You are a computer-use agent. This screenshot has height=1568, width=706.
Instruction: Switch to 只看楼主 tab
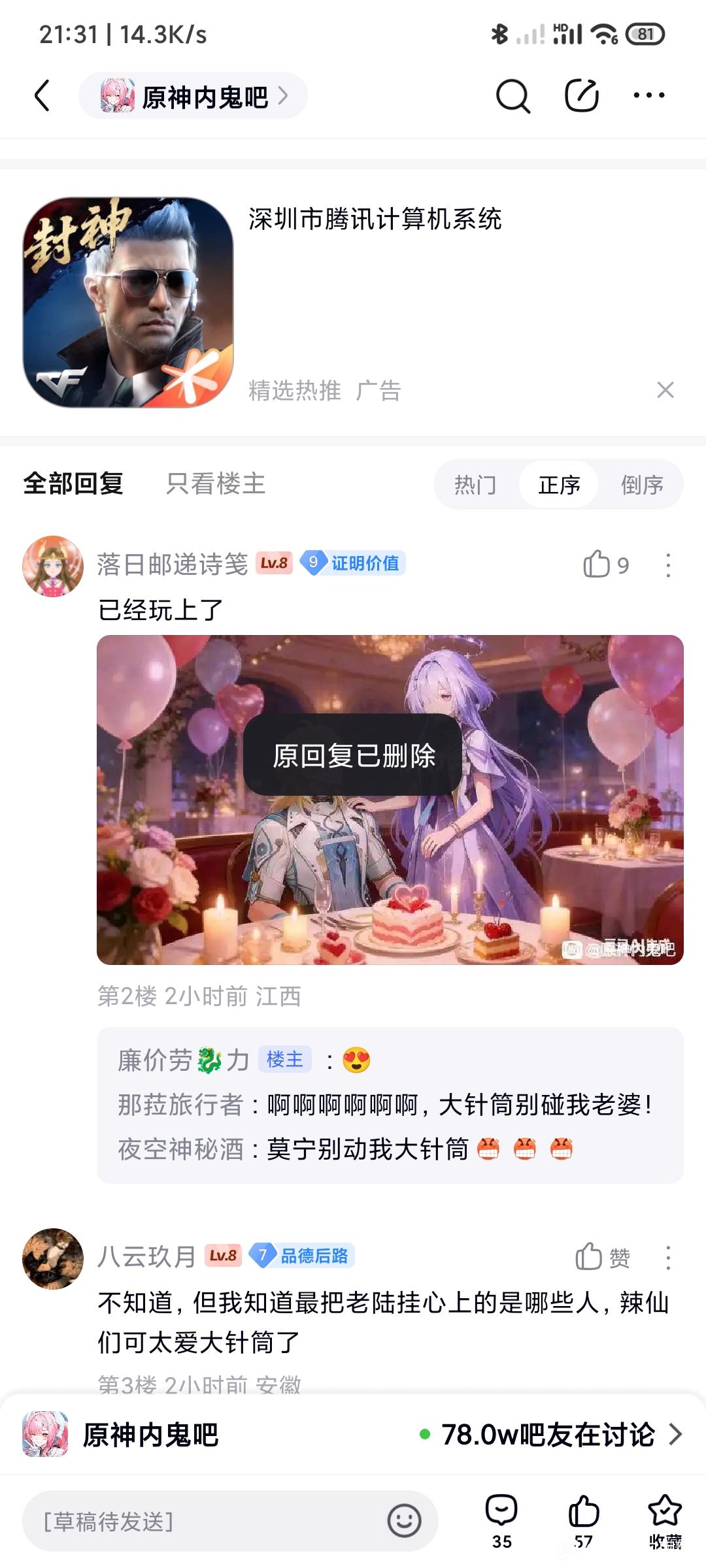coord(216,484)
